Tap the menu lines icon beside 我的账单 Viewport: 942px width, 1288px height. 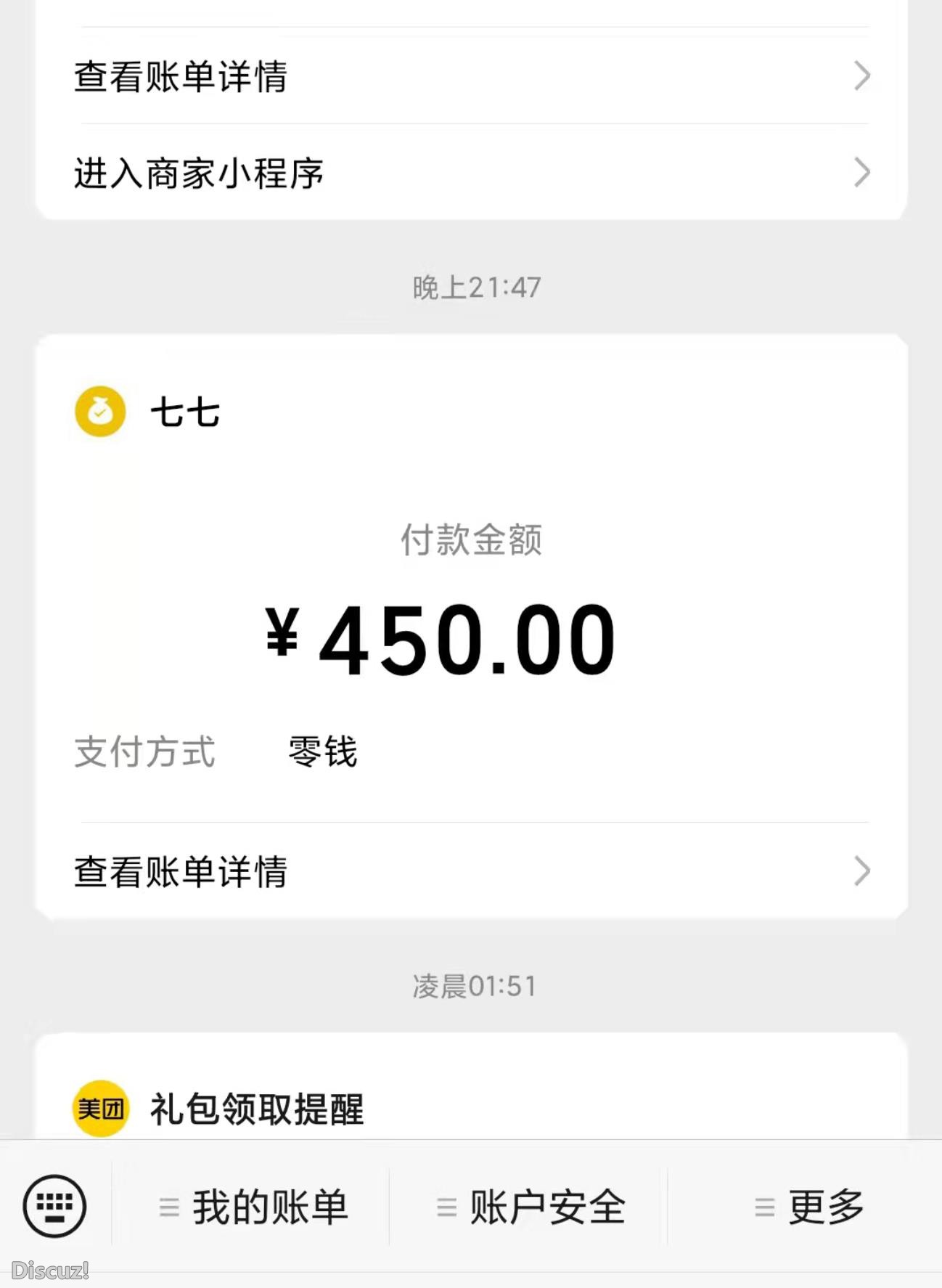[168, 1205]
